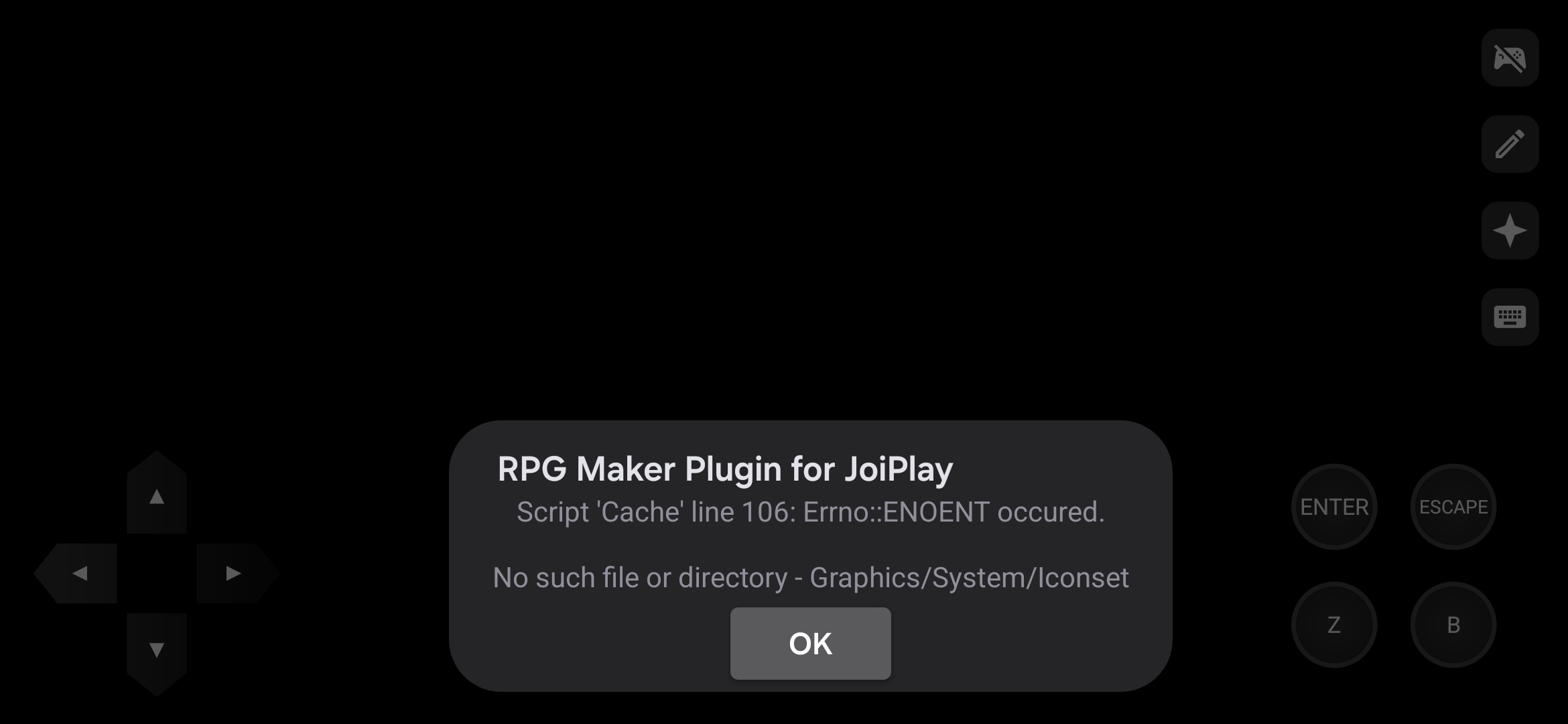Tap the D-pad right arrow
The width and height of the screenshot is (1568, 724).
233,573
